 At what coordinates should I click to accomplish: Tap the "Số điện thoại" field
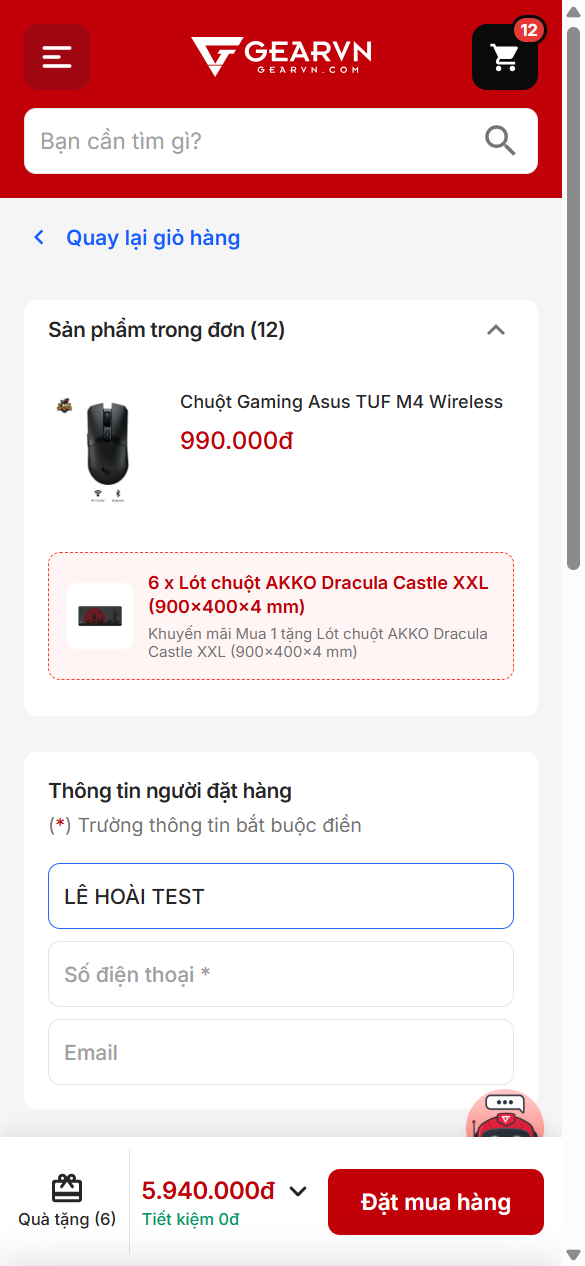tap(281, 974)
